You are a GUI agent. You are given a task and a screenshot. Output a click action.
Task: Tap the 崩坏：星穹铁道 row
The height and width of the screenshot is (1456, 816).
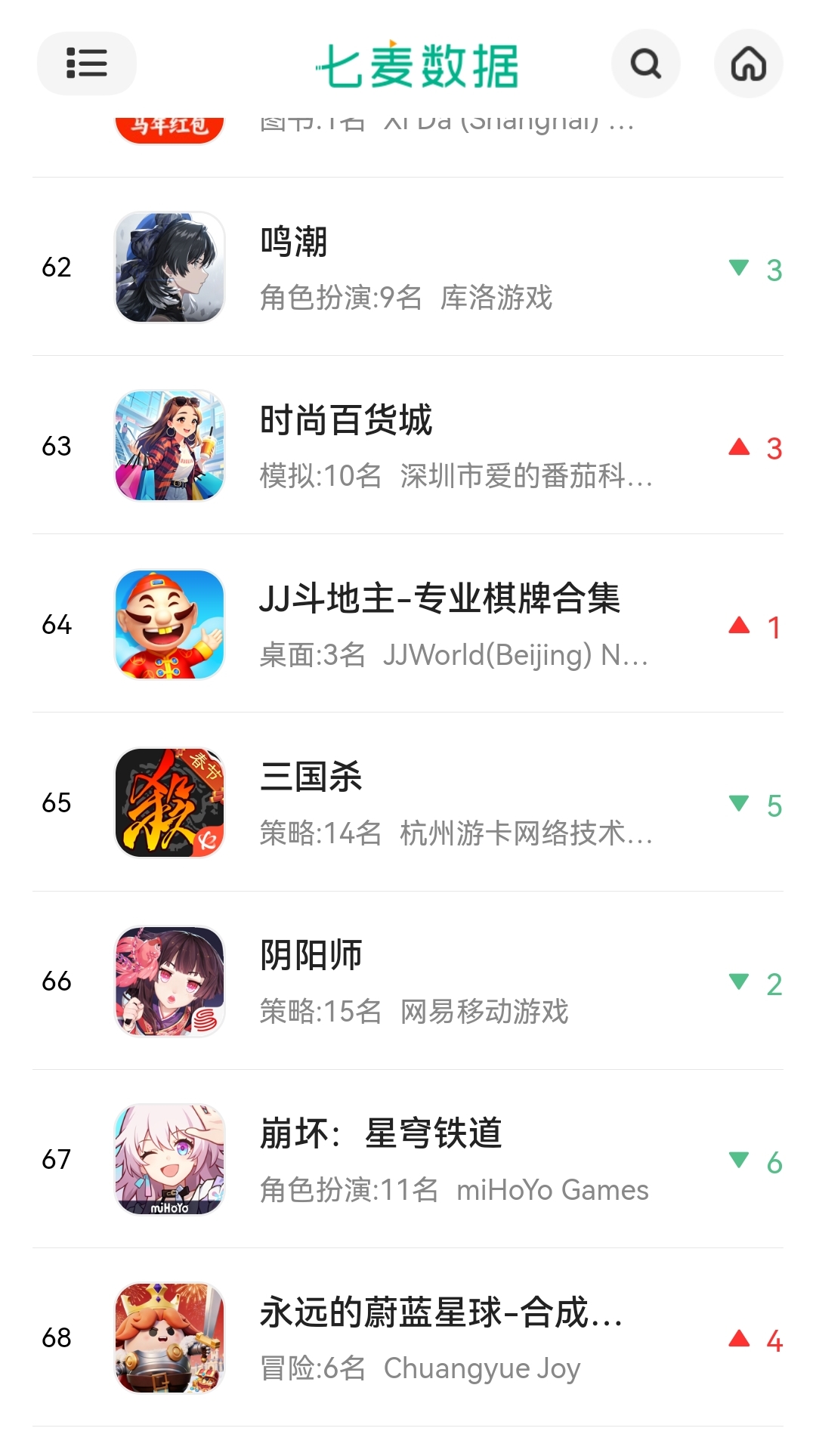tap(408, 1159)
